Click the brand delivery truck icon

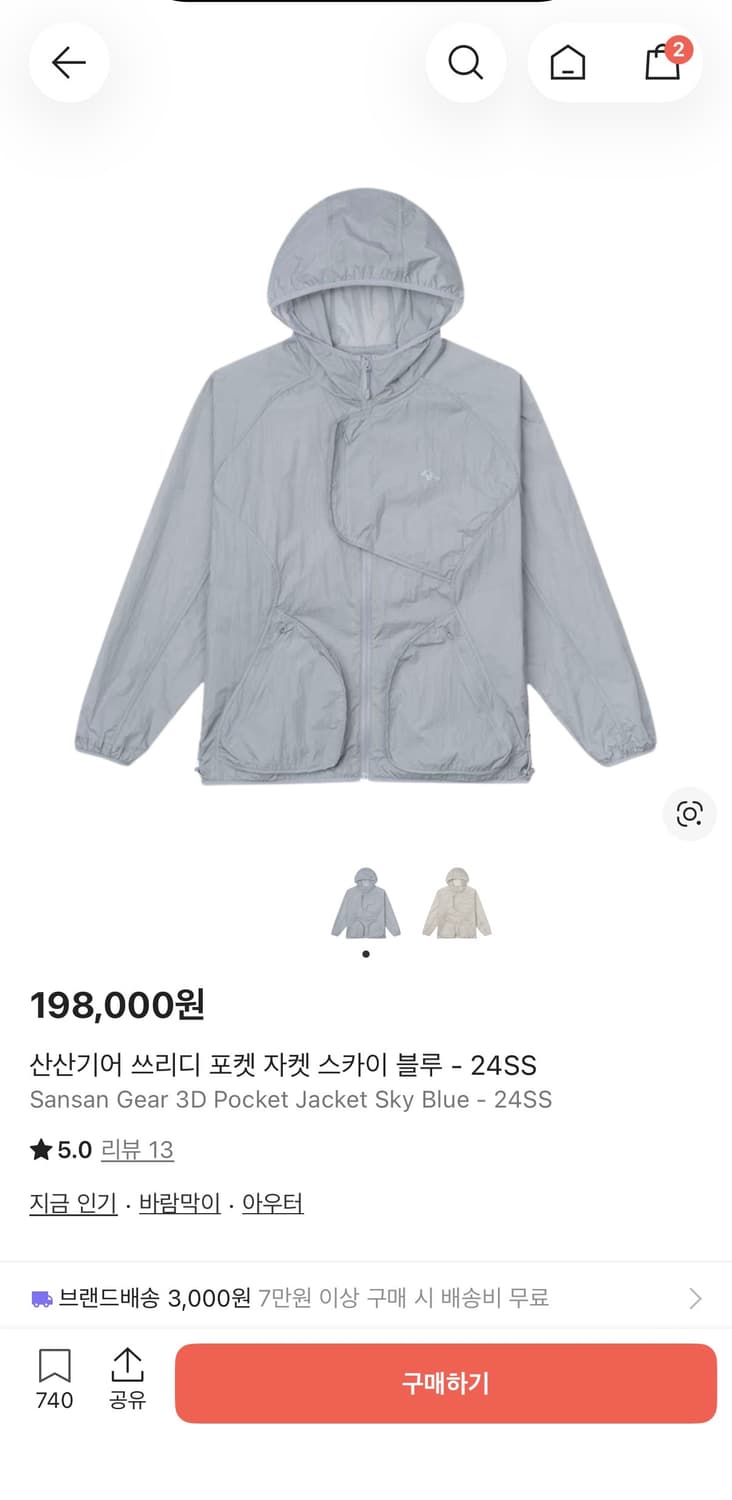tap(42, 1297)
